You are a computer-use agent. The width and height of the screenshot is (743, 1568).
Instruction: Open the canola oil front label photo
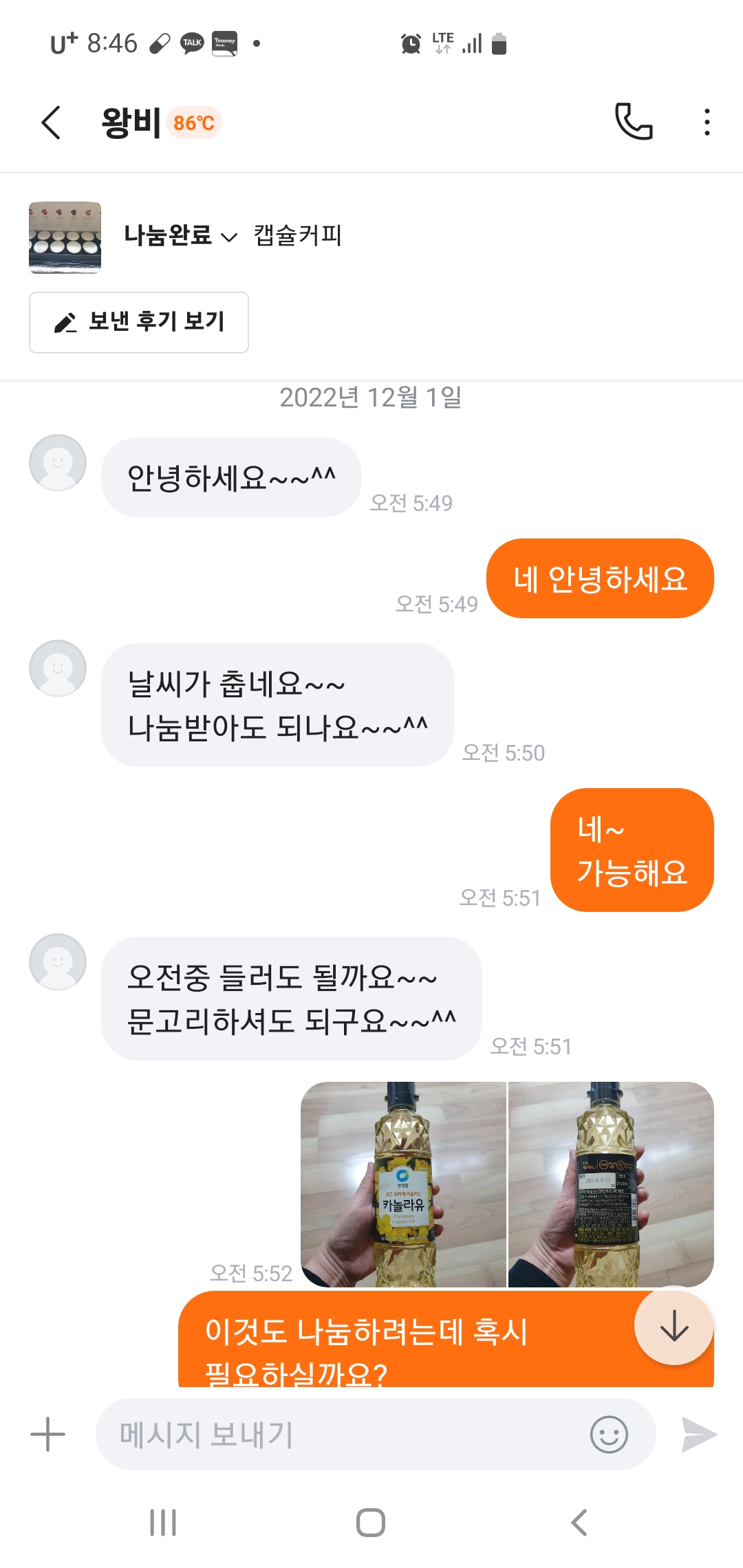click(x=404, y=1184)
